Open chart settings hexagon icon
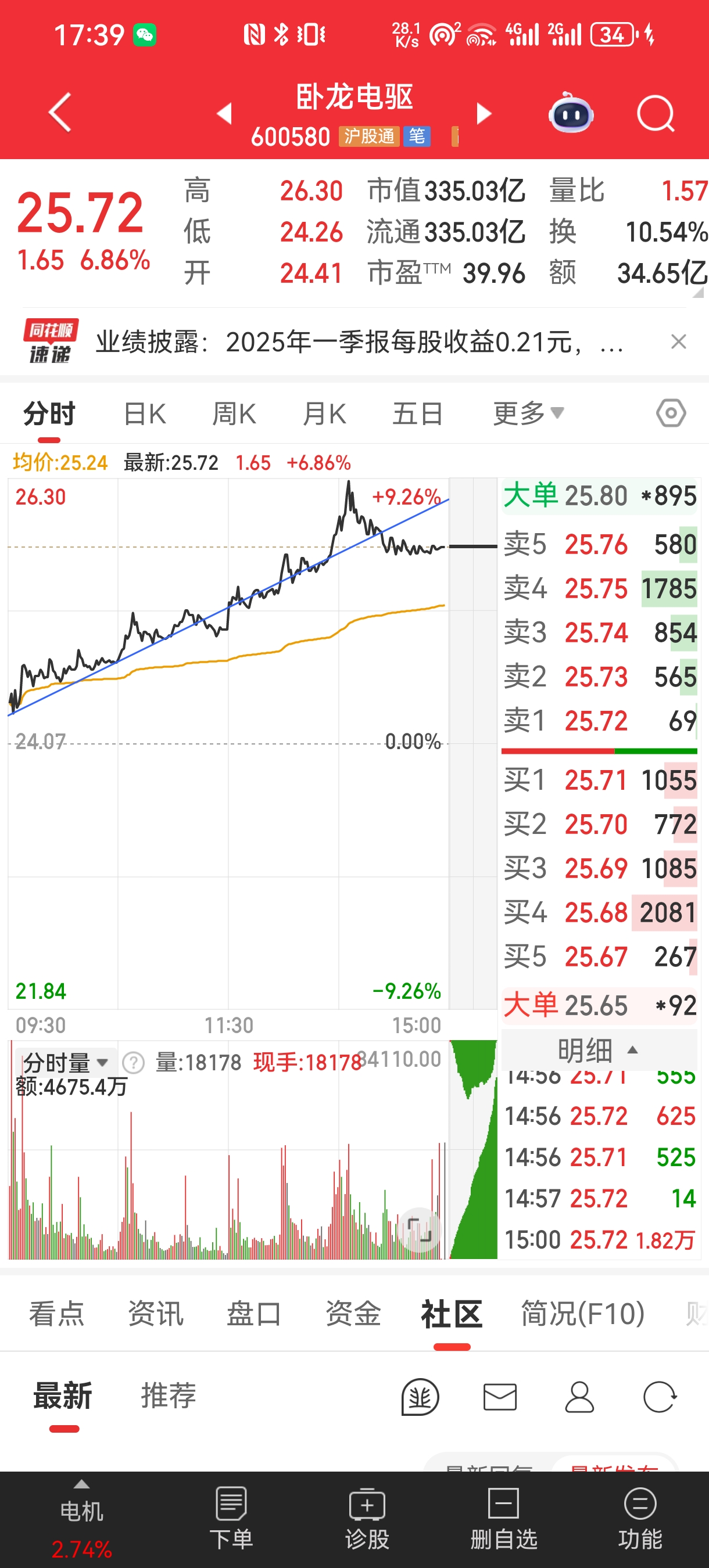709x1568 pixels. pyautogui.click(x=671, y=413)
